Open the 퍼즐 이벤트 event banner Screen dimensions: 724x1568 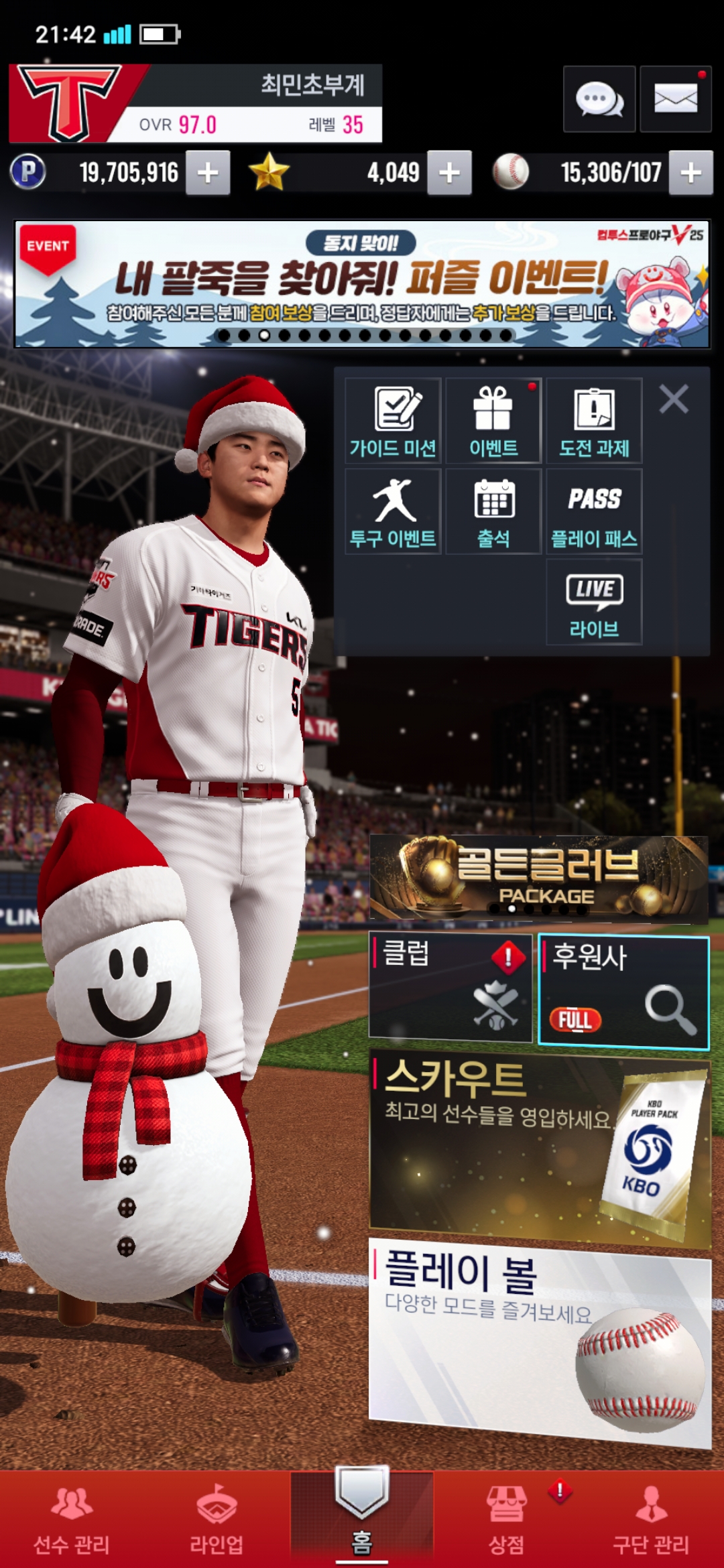[x=362, y=283]
